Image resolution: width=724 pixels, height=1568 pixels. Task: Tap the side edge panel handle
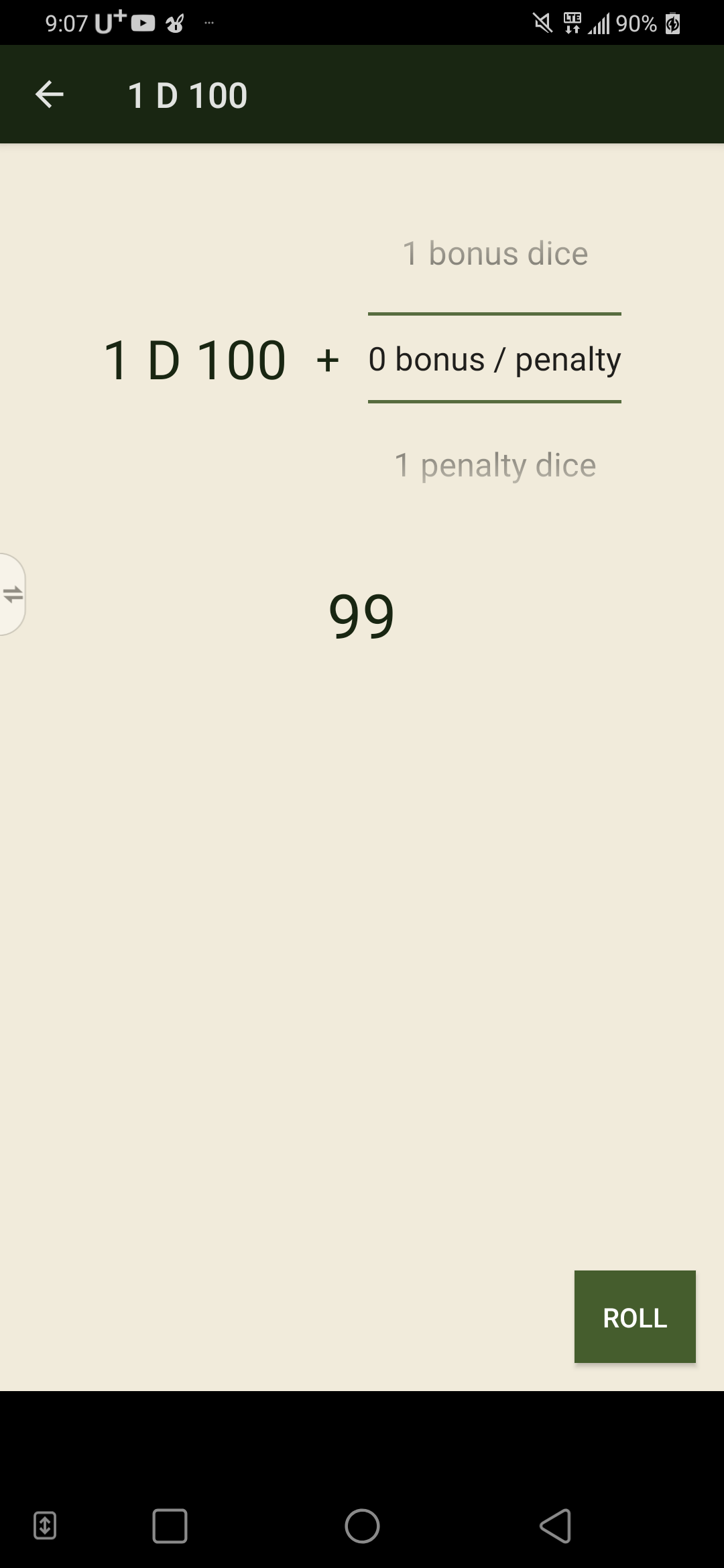click(12, 594)
